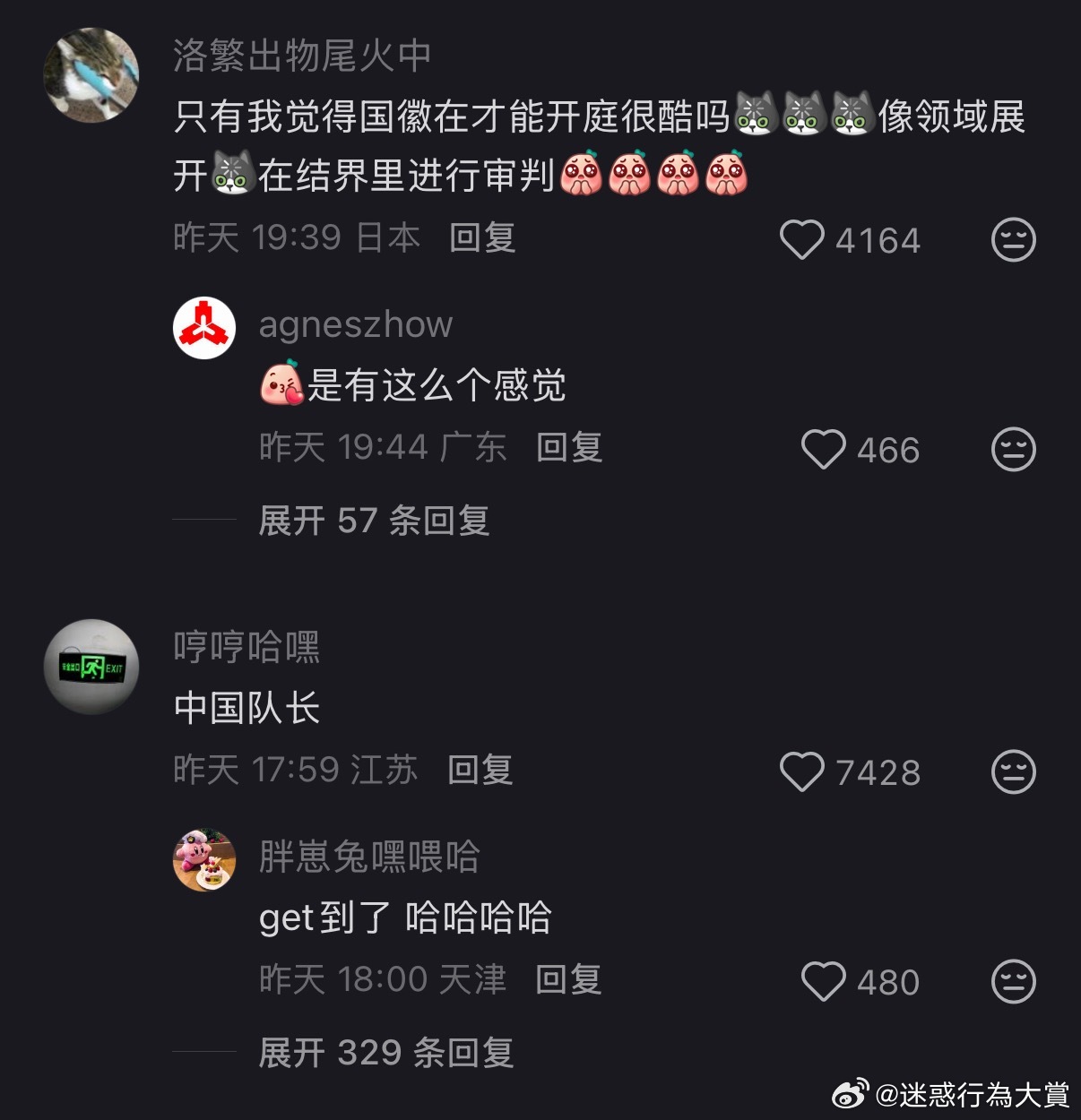Open 哼哼哈嘿's EXIT sign avatar

click(91, 663)
